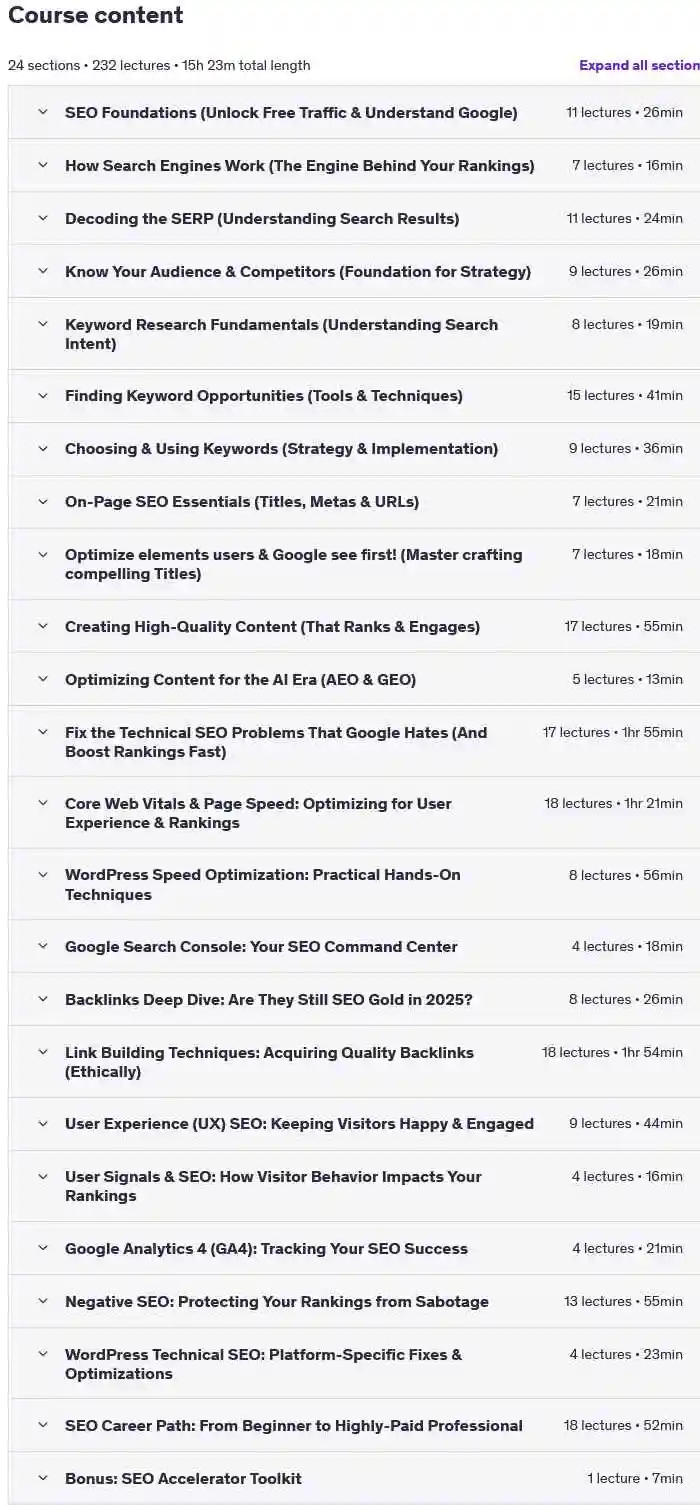Expand Optimizing Content for the AI Era
Screen dimensions: 700x1505
(354, 680)
